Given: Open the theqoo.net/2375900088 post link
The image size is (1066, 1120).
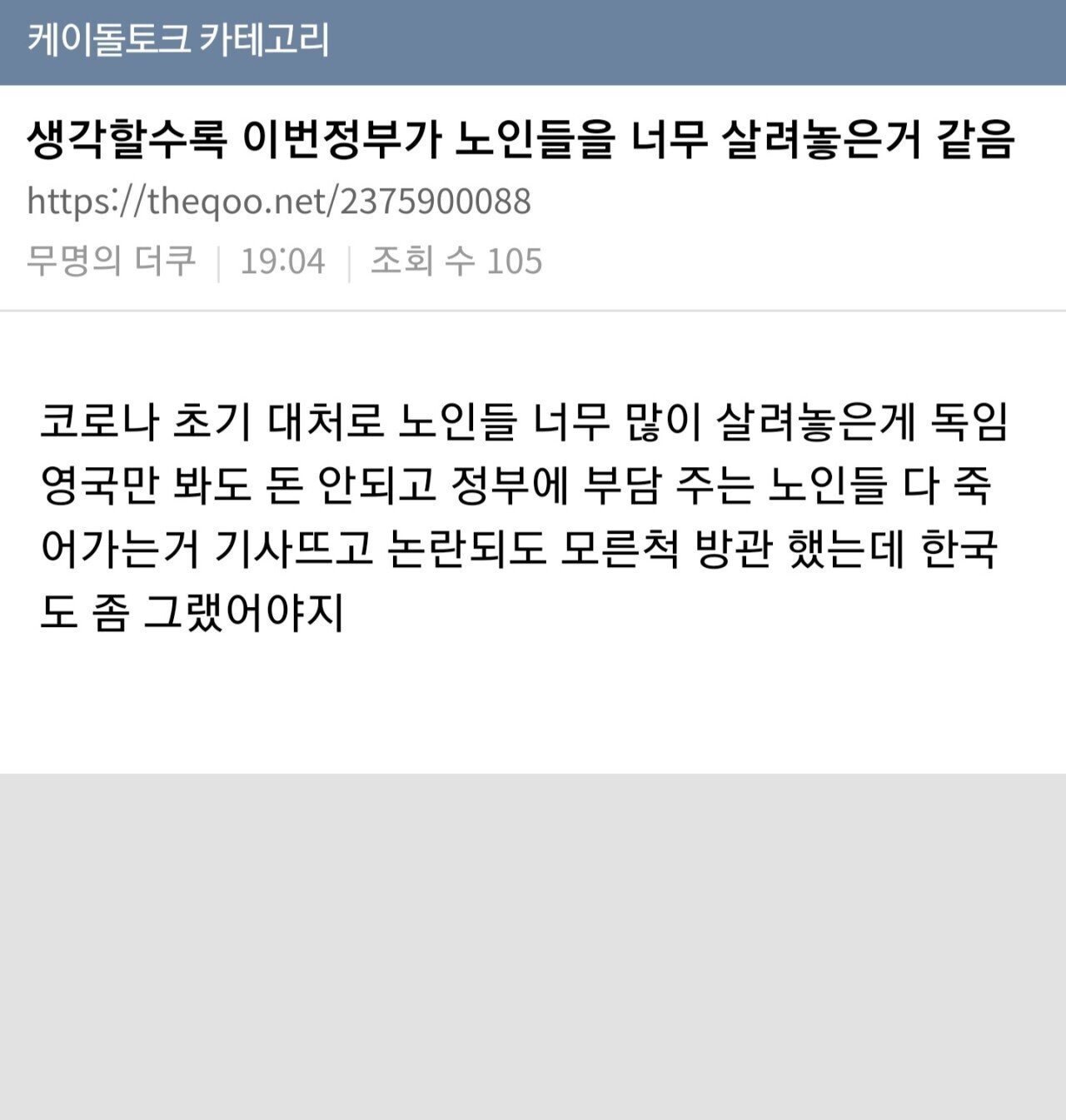Looking at the screenshot, I should point(279,202).
